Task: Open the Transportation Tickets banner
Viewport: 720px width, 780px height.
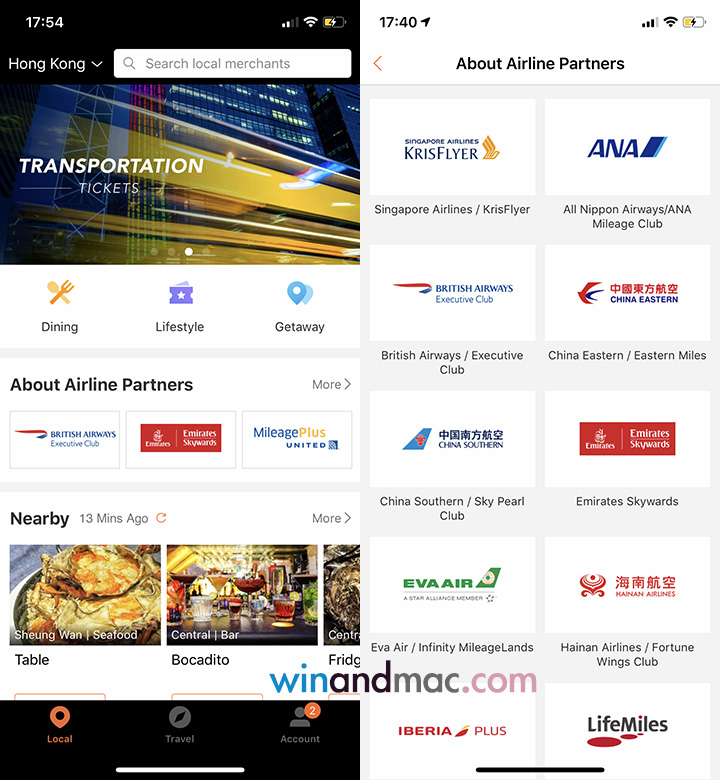Action: [x=180, y=175]
